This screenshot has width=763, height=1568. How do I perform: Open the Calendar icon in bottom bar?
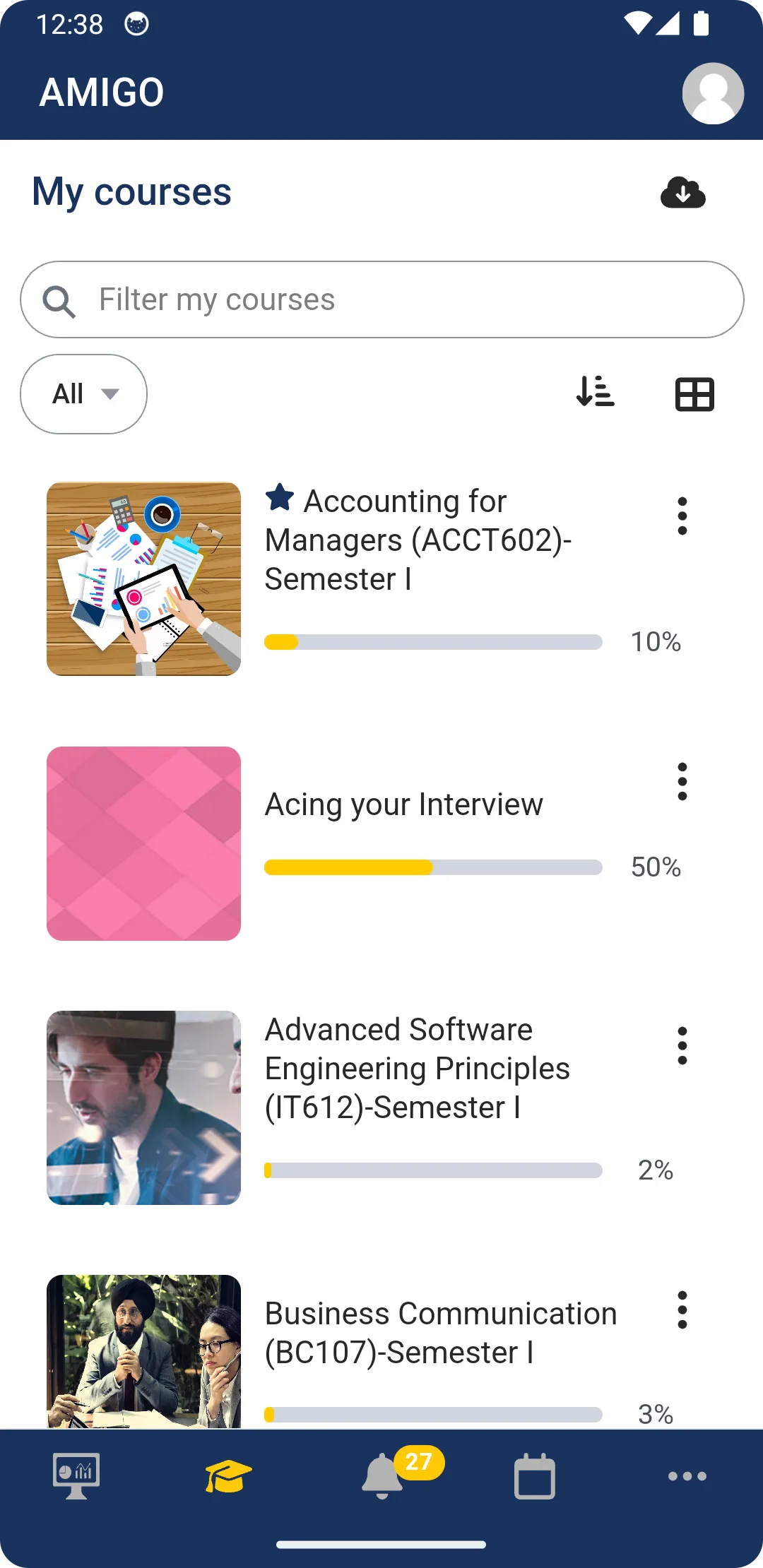click(534, 1476)
